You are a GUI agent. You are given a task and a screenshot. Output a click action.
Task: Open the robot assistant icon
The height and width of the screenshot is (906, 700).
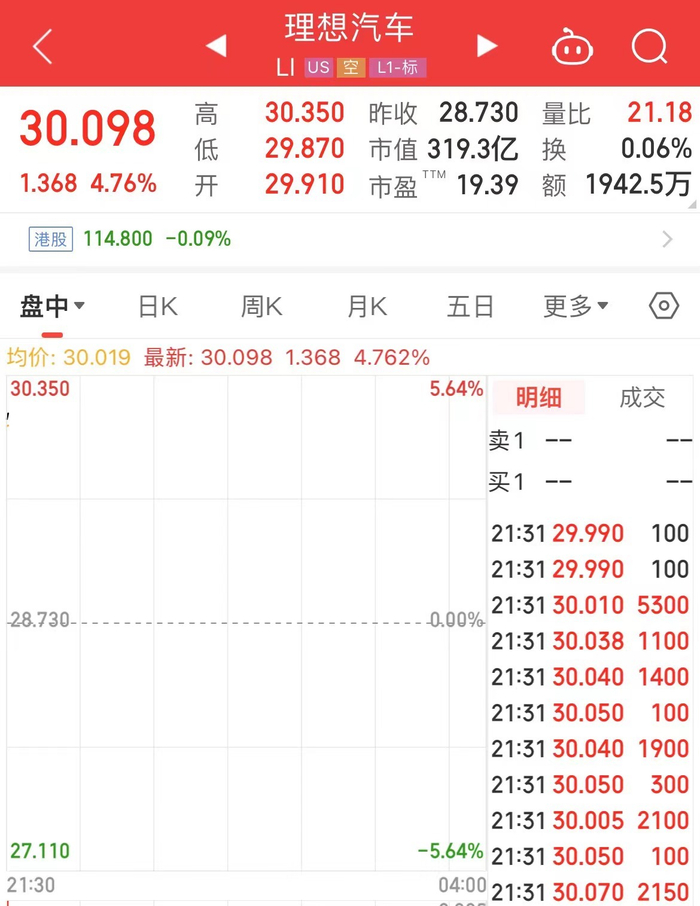click(x=573, y=46)
